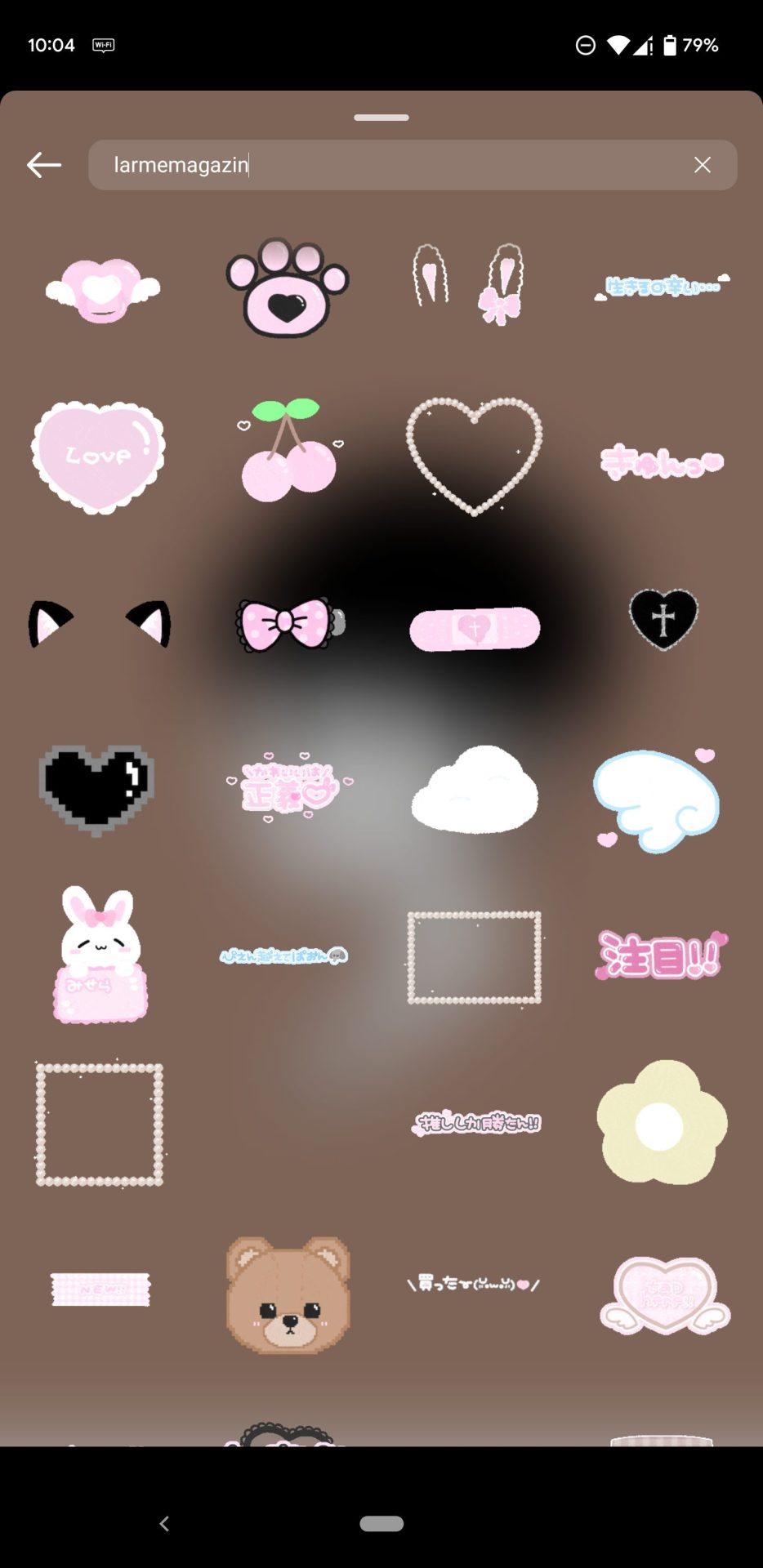Image resolution: width=763 pixels, height=1568 pixels.
Task: Select the pixel teddy bear sticker
Action: pyautogui.click(x=288, y=1293)
